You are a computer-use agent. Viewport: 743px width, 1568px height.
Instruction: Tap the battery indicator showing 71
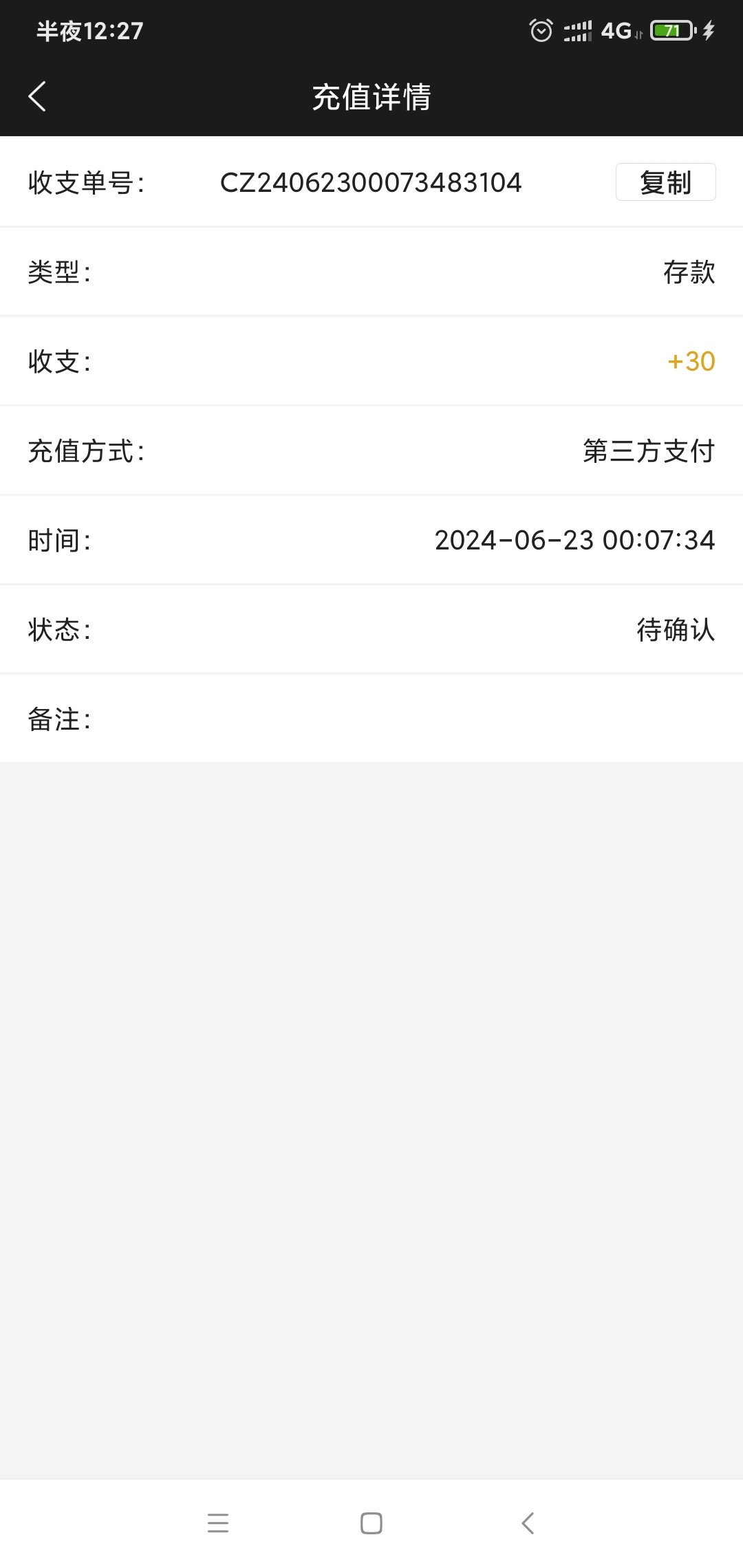click(671, 30)
